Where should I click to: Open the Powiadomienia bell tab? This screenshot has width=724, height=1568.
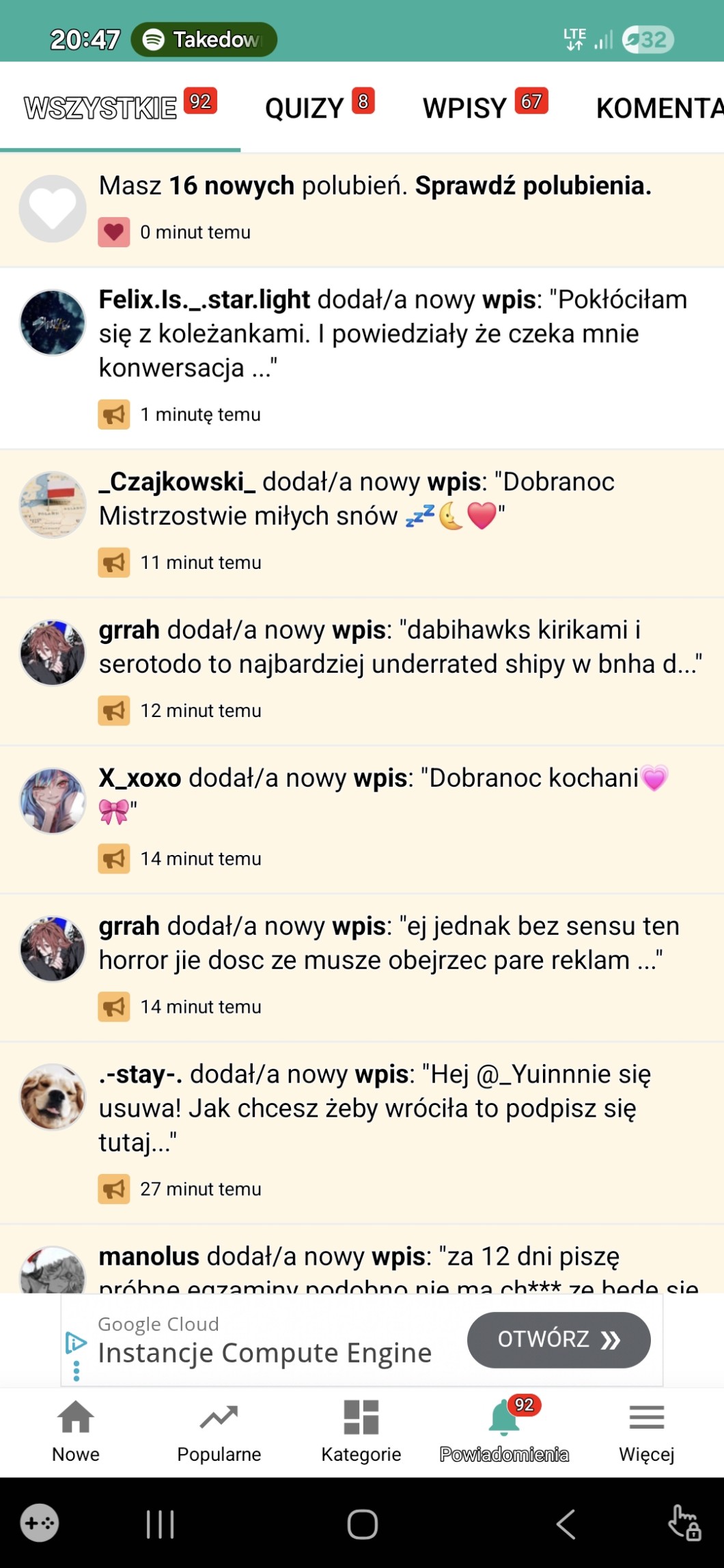click(x=504, y=1431)
